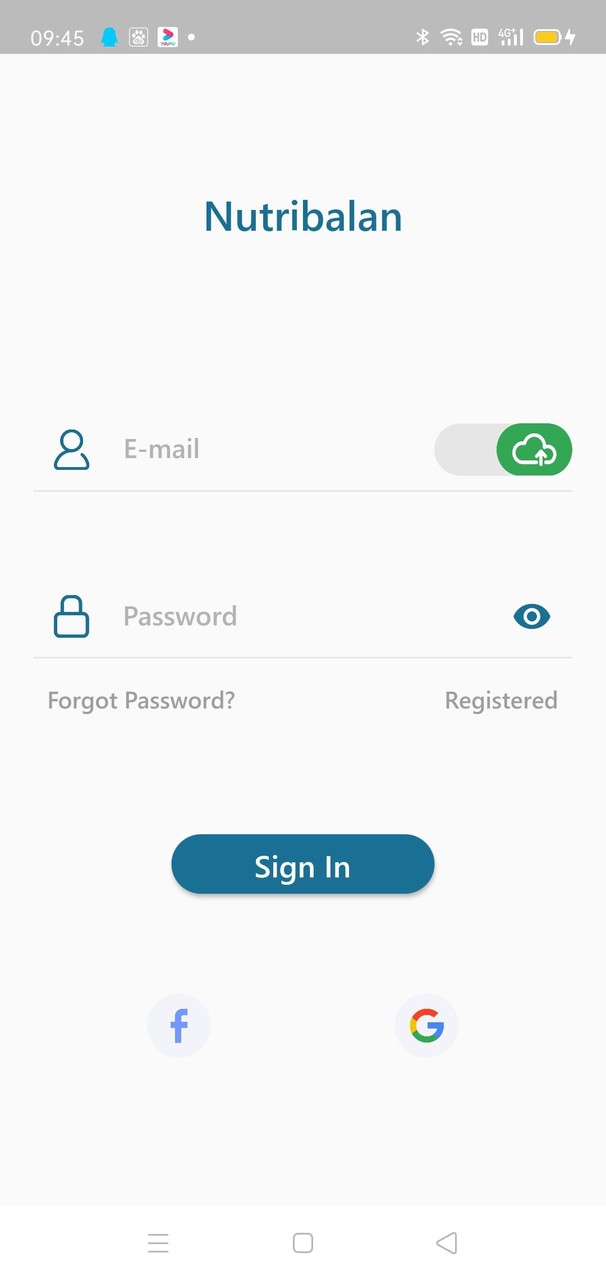Focus the Password field
Viewport: 606px width, 1280px height.
(x=300, y=616)
